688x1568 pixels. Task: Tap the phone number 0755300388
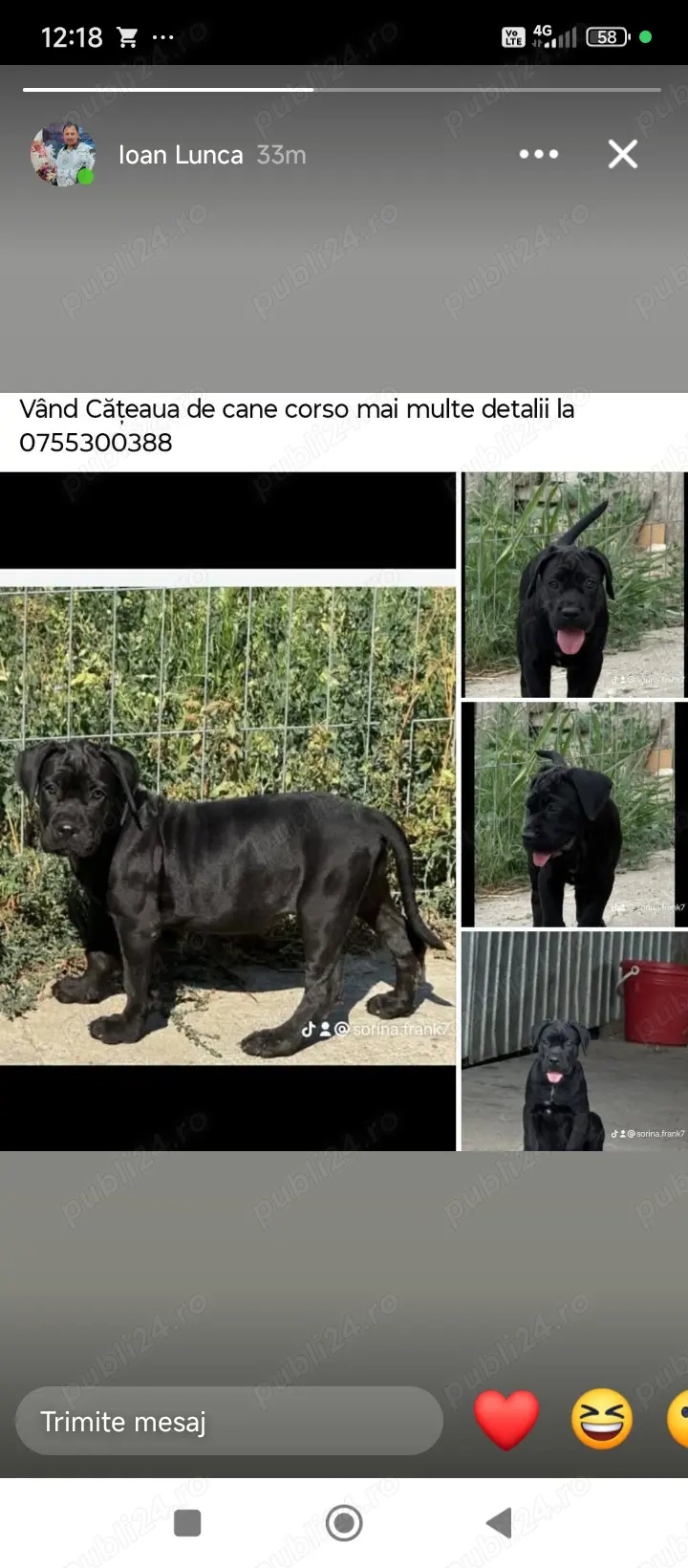pyautogui.click(x=96, y=443)
